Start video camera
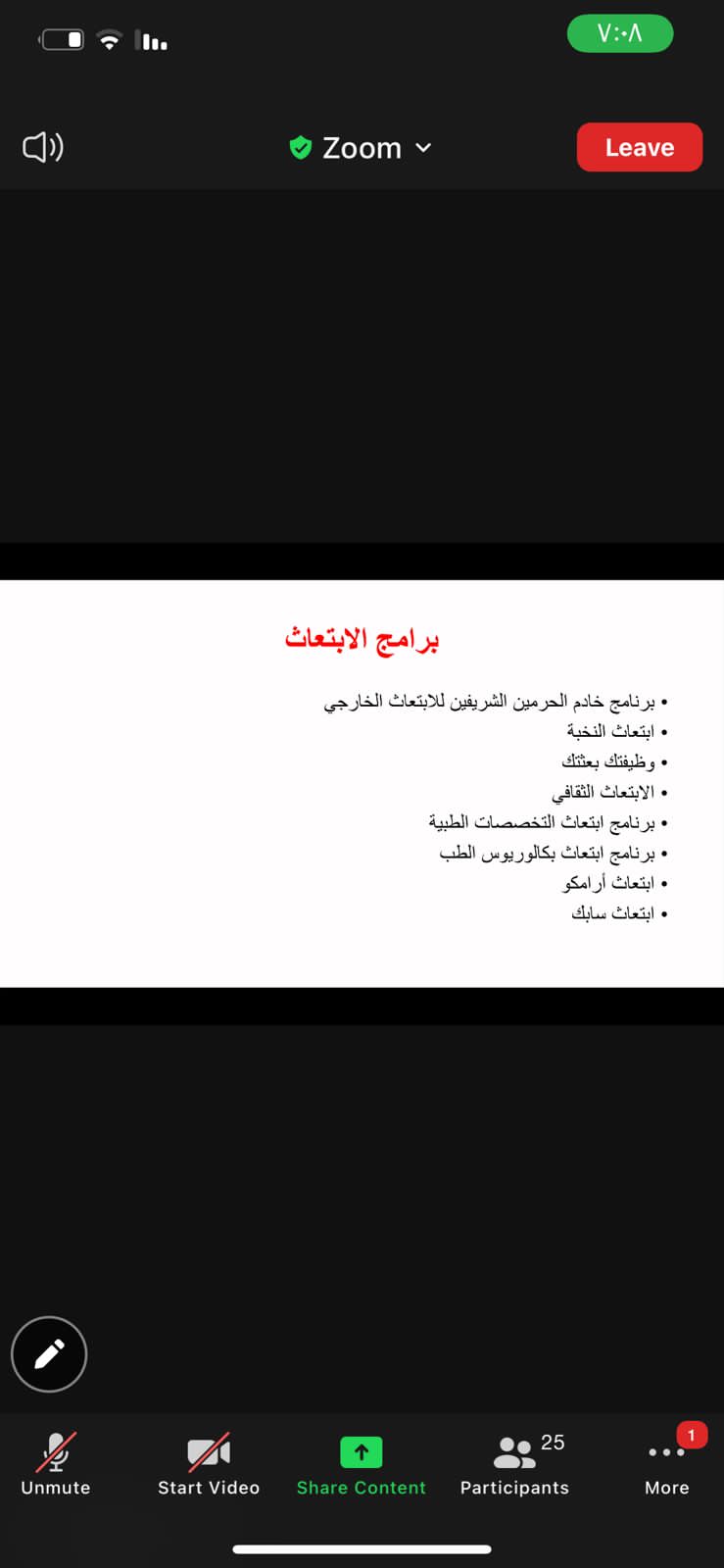 pos(209,1464)
